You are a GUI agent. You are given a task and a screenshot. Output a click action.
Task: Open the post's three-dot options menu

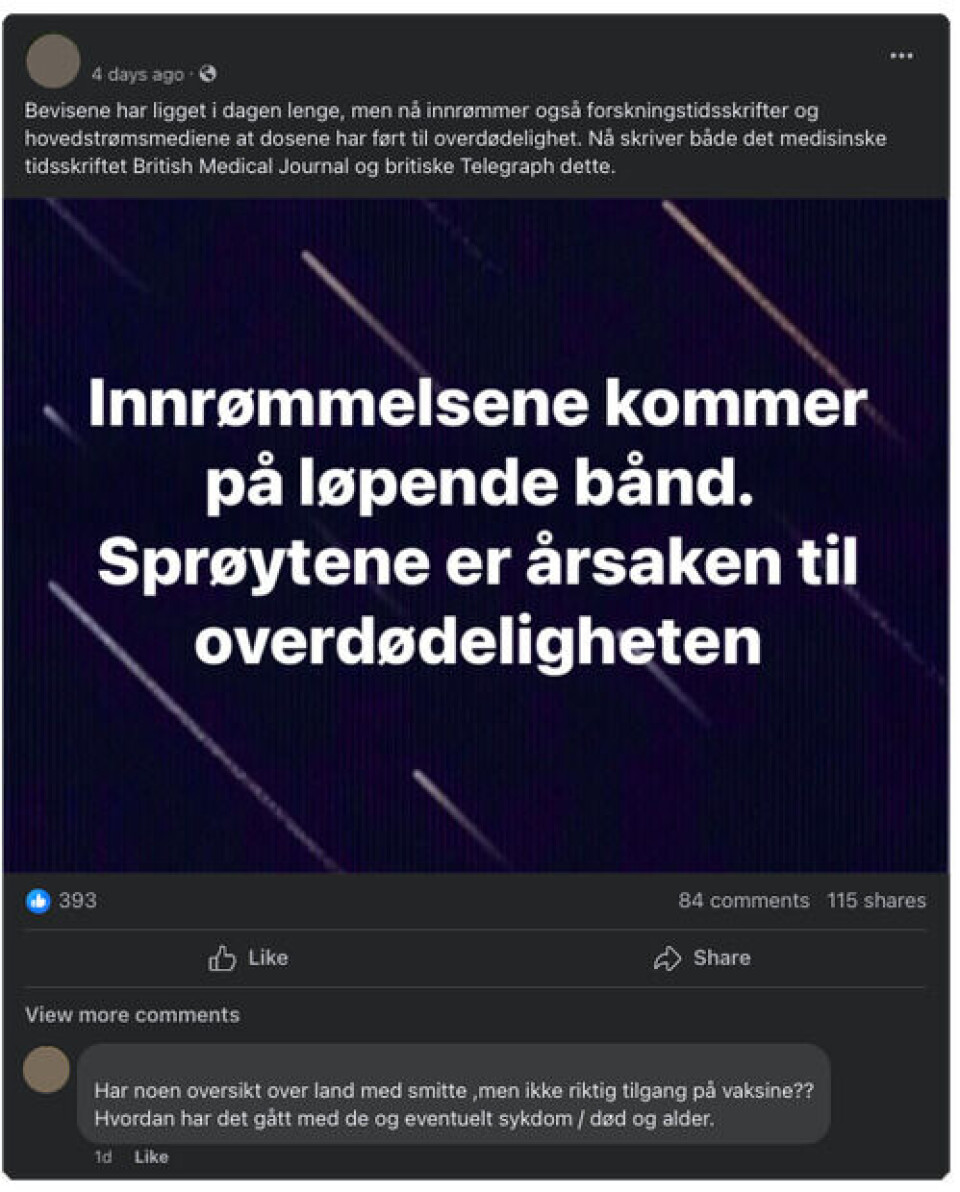tap(901, 56)
